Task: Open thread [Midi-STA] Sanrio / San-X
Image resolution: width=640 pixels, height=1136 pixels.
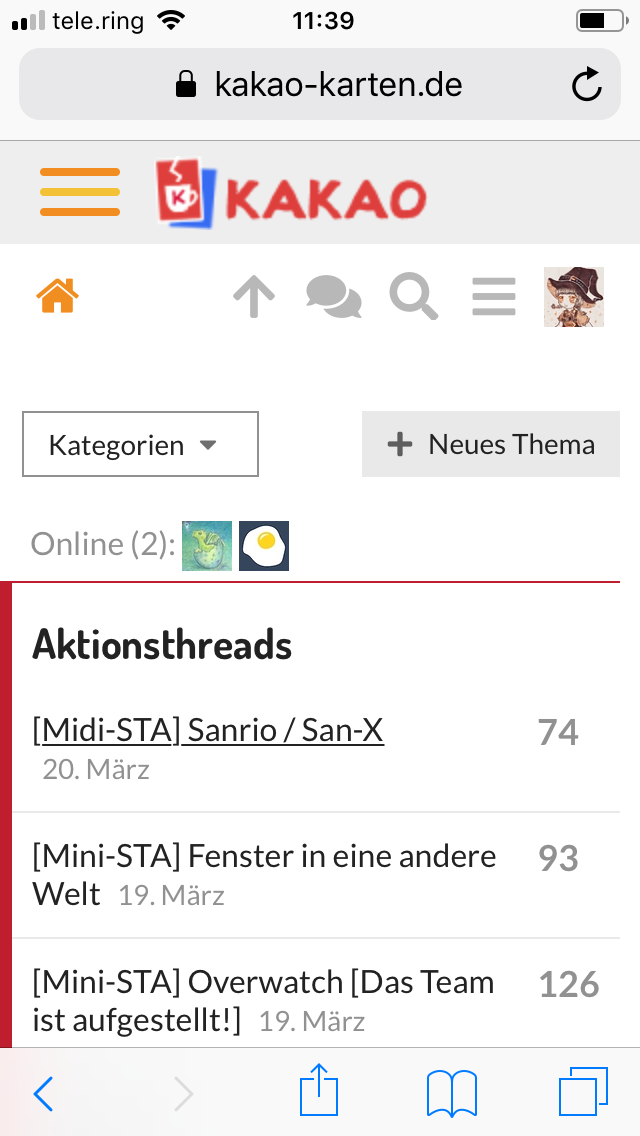Action: [x=208, y=731]
